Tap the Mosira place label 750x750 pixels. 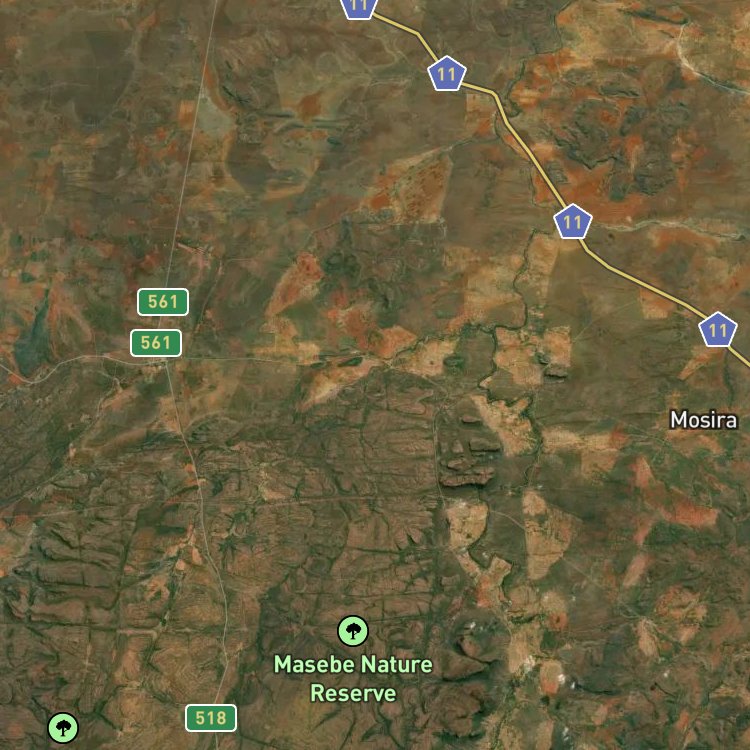click(x=703, y=420)
